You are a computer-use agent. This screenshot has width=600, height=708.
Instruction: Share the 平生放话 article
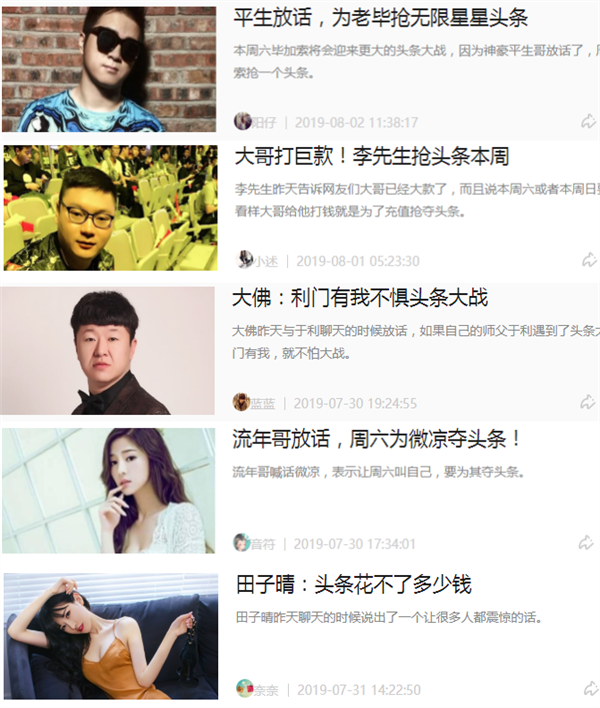(x=588, y=121)
